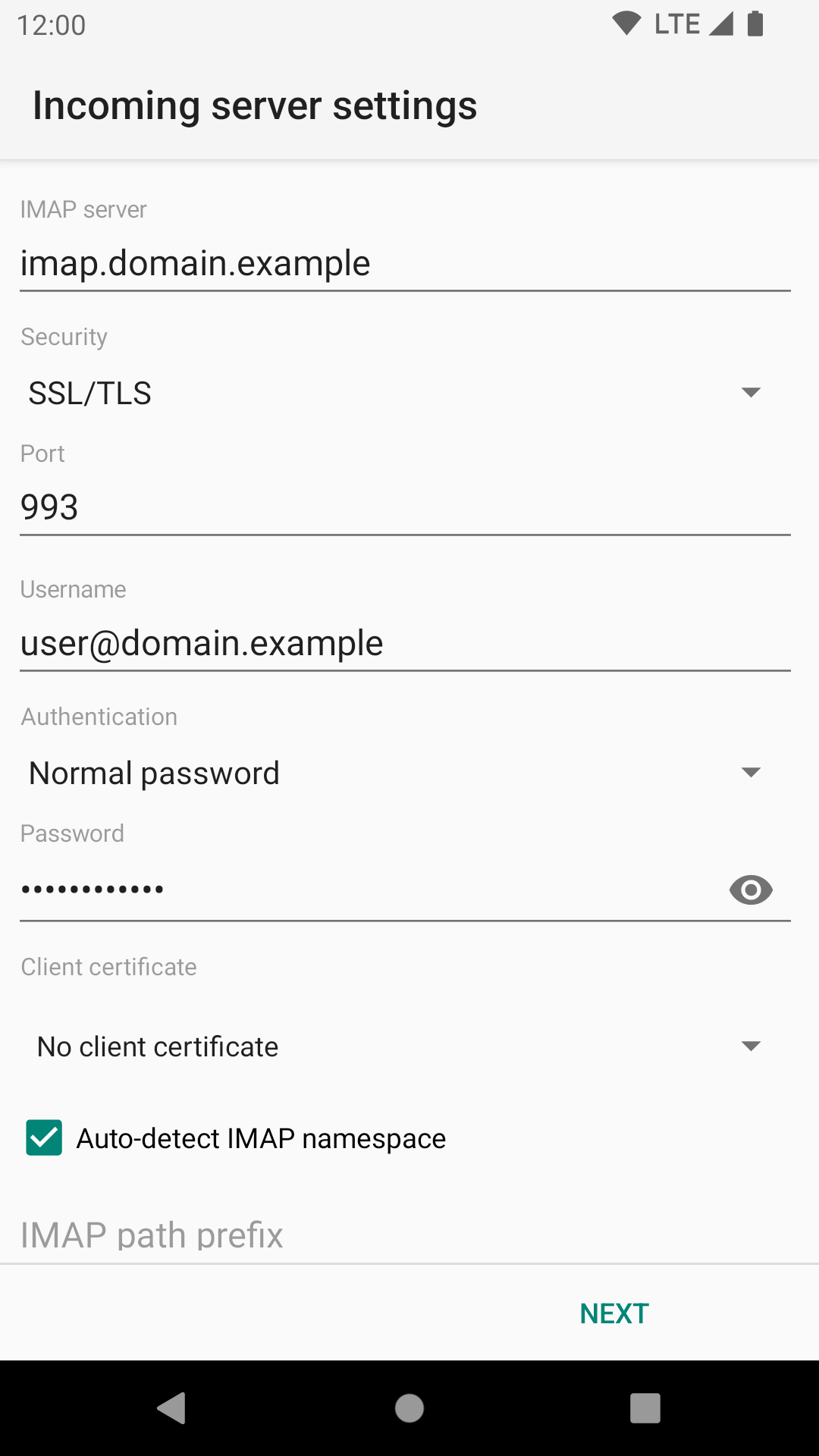This screenshot has width=819, height=1456.
Task: Go back with the system back button
Action: pyautogui.click(x=172, y=1408)
